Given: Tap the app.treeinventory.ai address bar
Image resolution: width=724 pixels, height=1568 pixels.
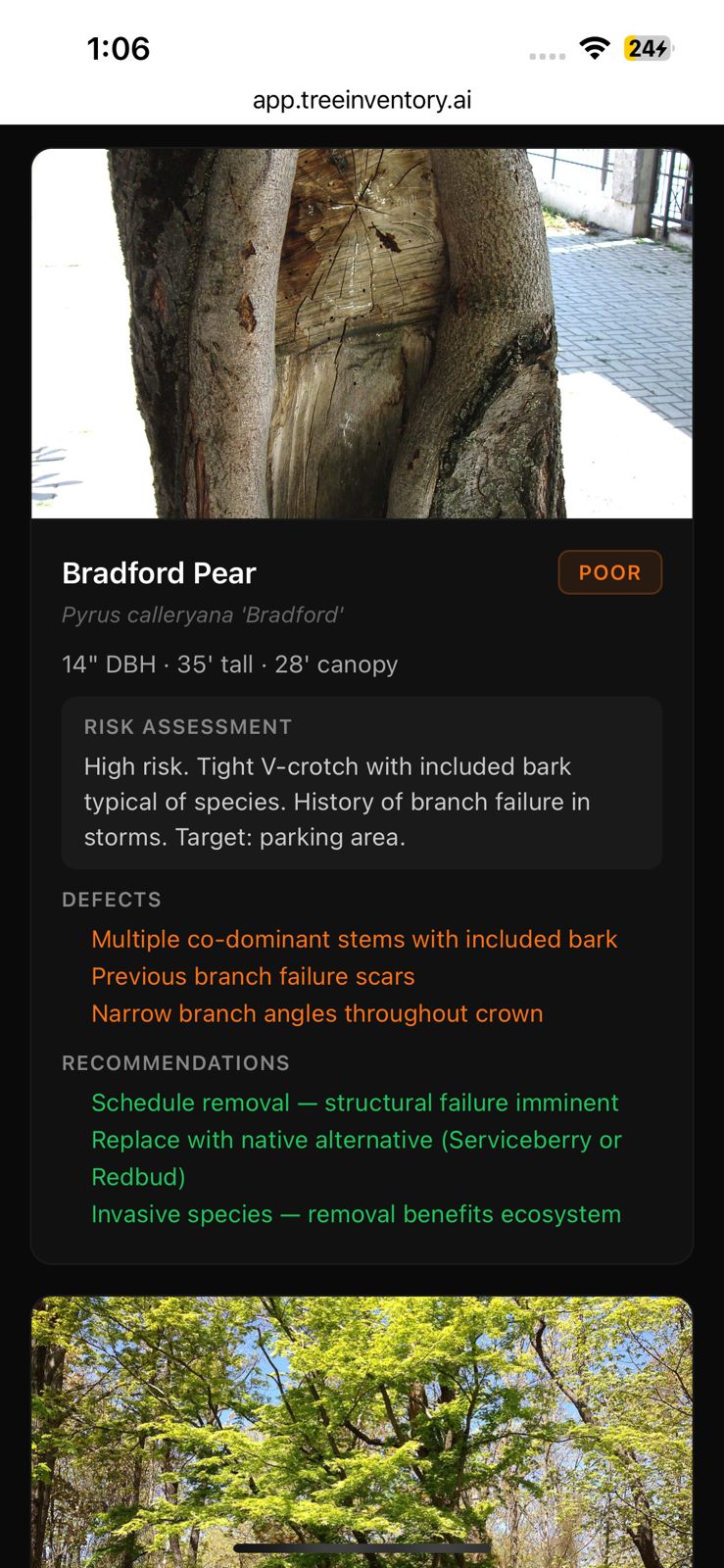Looking at the screenshot, I should tap(362, 100).
